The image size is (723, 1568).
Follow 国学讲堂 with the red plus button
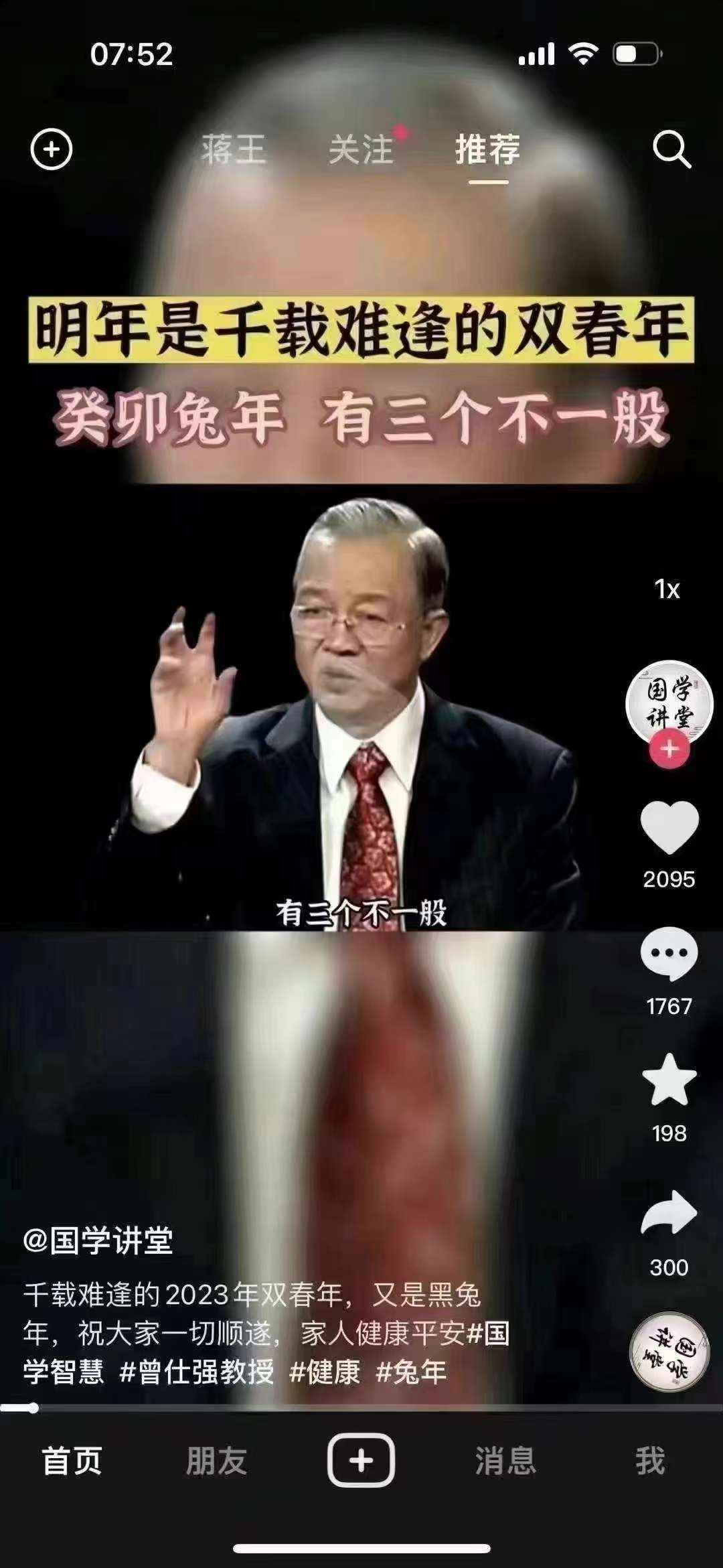click(669, 749)
